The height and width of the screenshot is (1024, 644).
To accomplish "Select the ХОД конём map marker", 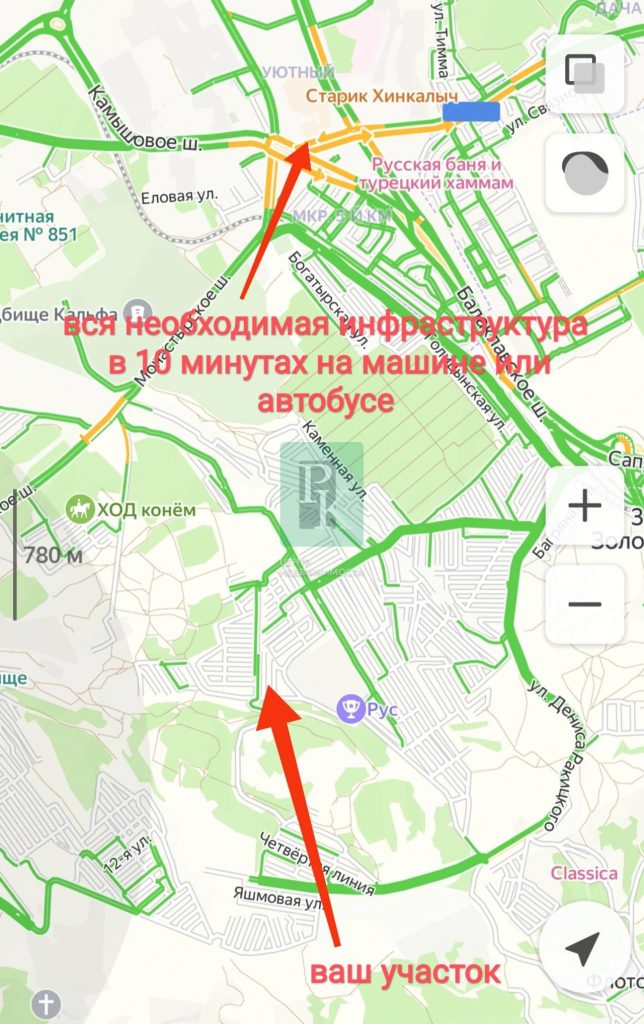I will (x=79, y=510).
